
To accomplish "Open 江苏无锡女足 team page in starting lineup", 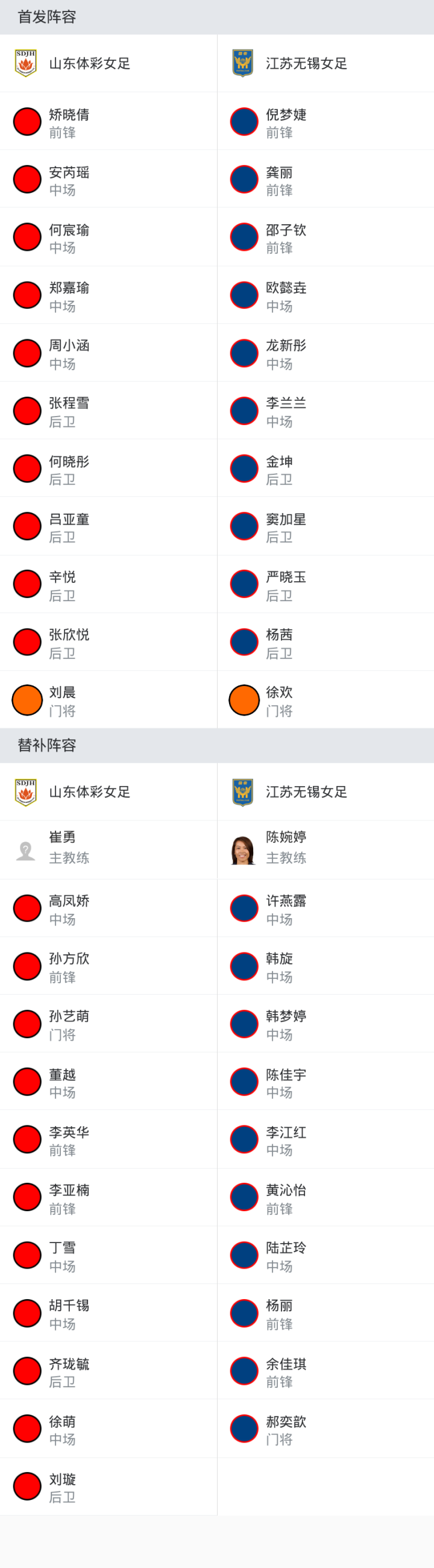I will point(306,63).
